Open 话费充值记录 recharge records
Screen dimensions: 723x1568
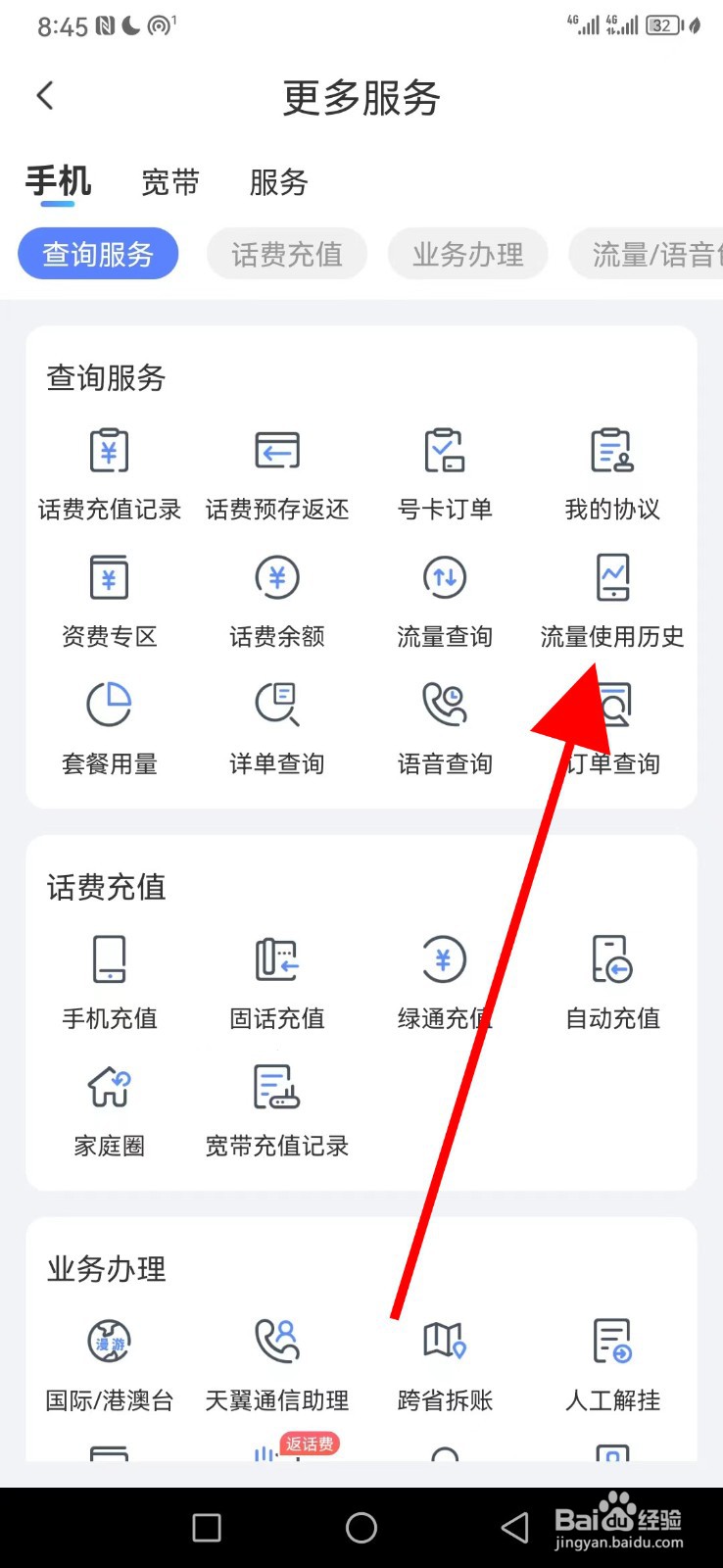pos(109,470)
